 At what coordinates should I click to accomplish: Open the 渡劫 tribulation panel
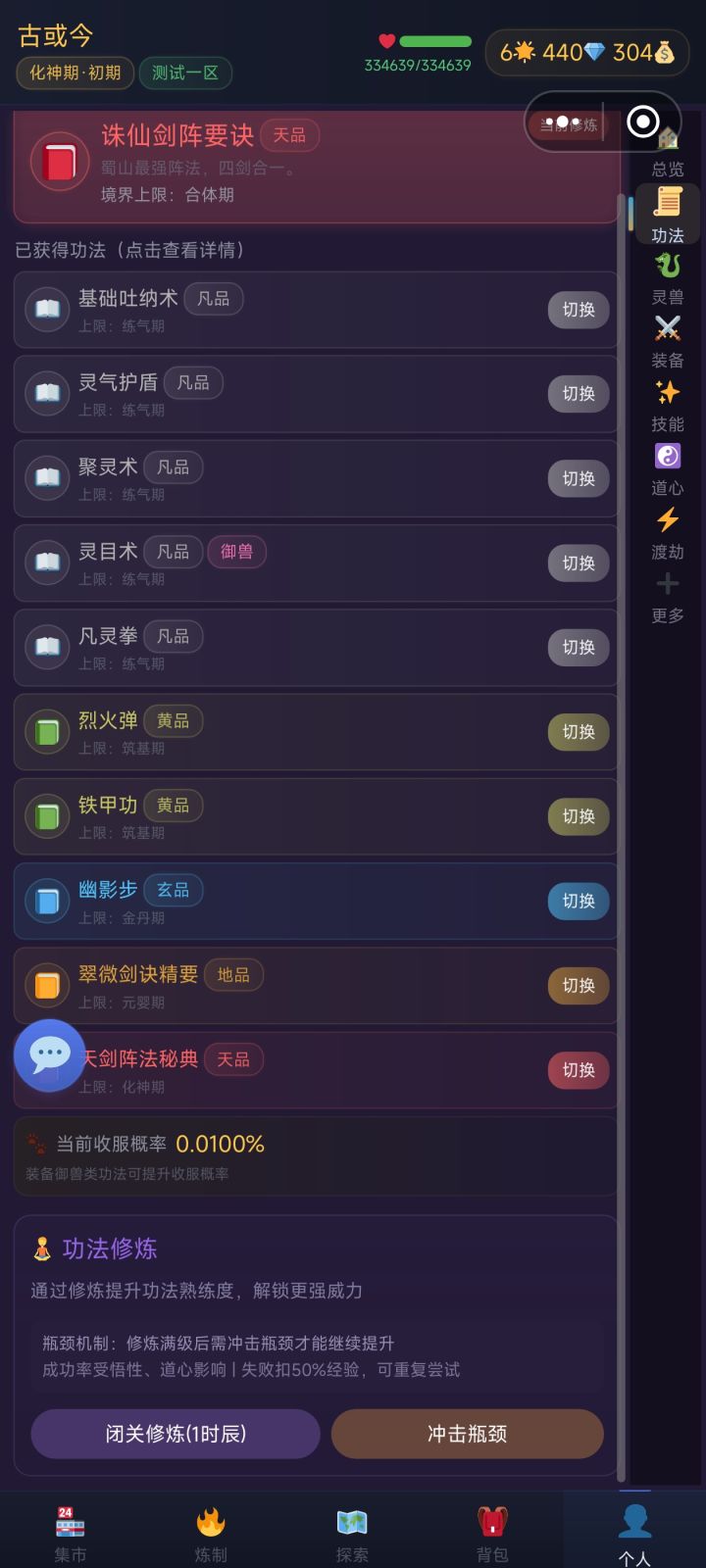(668, 529)
